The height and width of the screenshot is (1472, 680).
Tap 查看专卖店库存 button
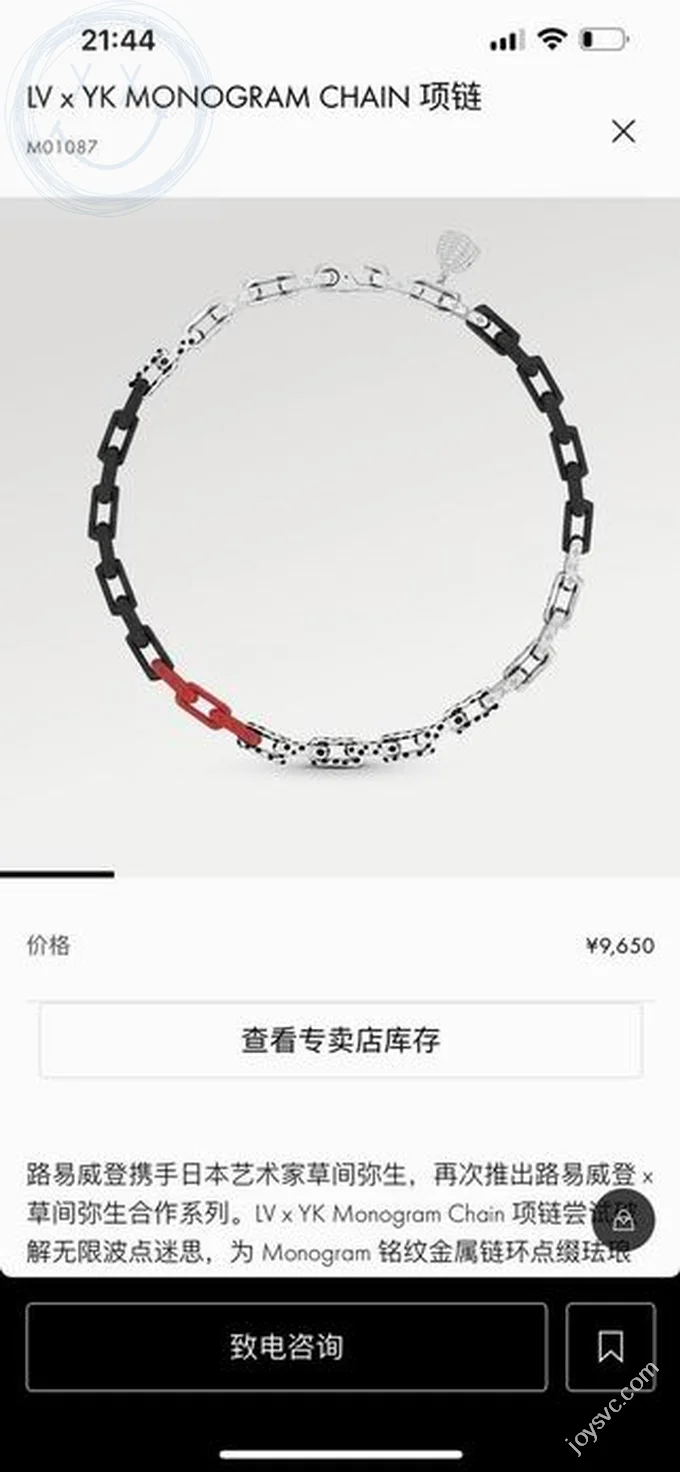(x=340, y=1040)
